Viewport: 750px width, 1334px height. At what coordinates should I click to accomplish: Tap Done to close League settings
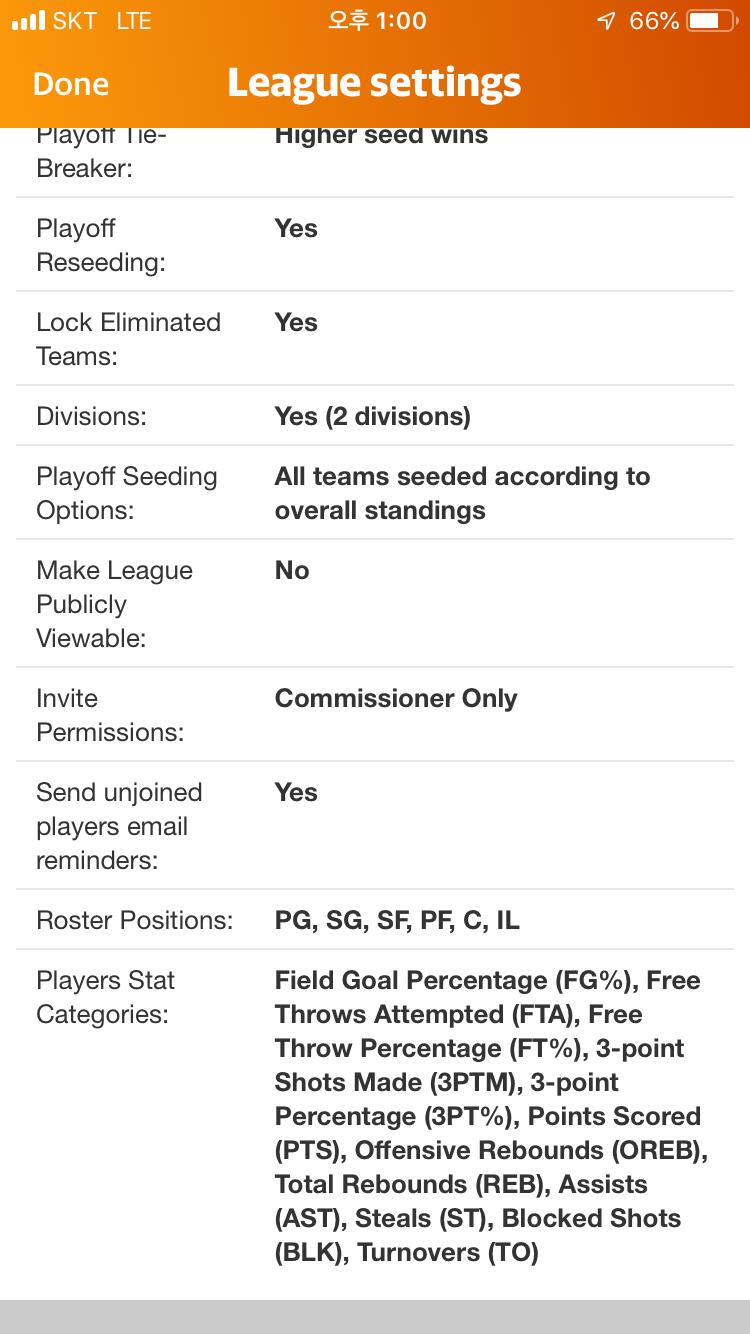pos(71,84)
